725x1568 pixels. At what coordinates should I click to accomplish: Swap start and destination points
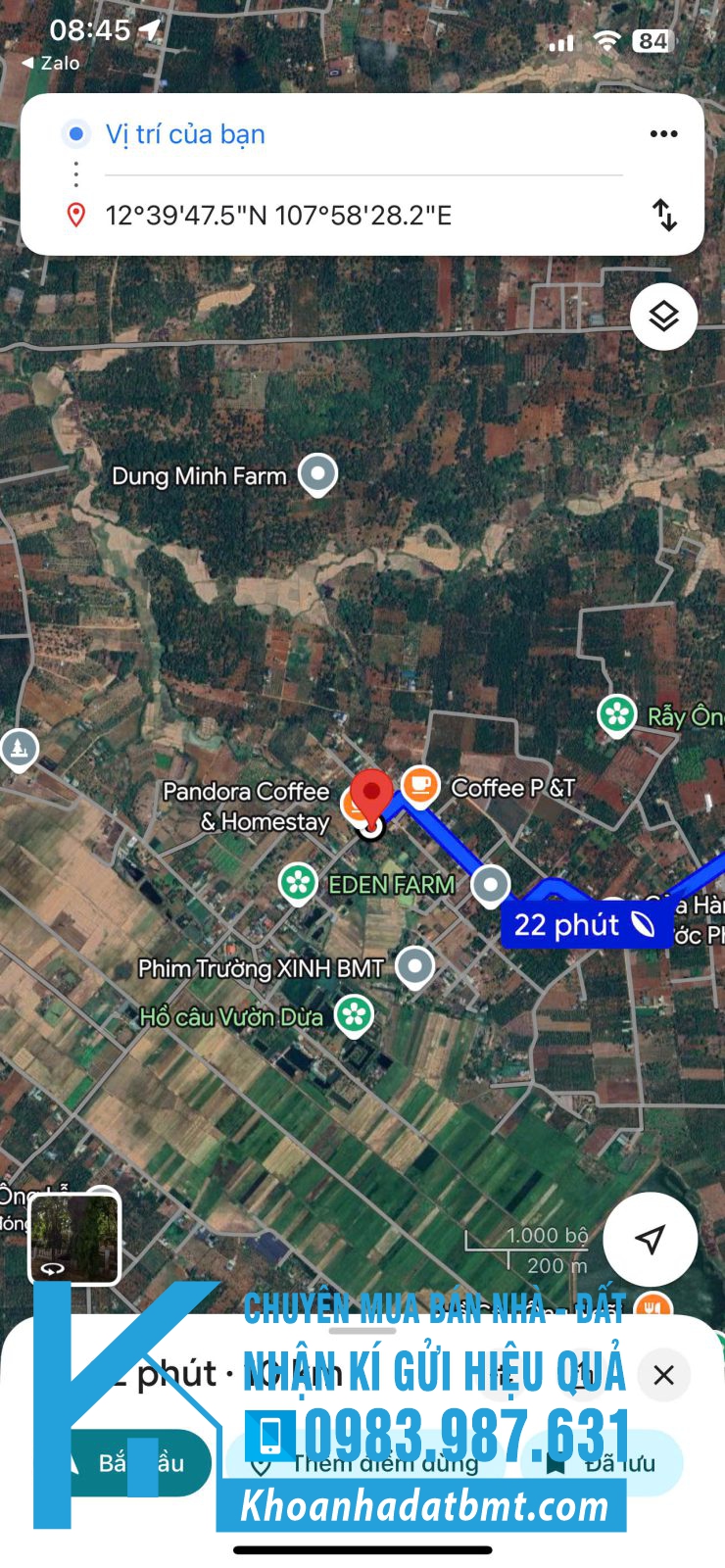click(x=664, y=215)
